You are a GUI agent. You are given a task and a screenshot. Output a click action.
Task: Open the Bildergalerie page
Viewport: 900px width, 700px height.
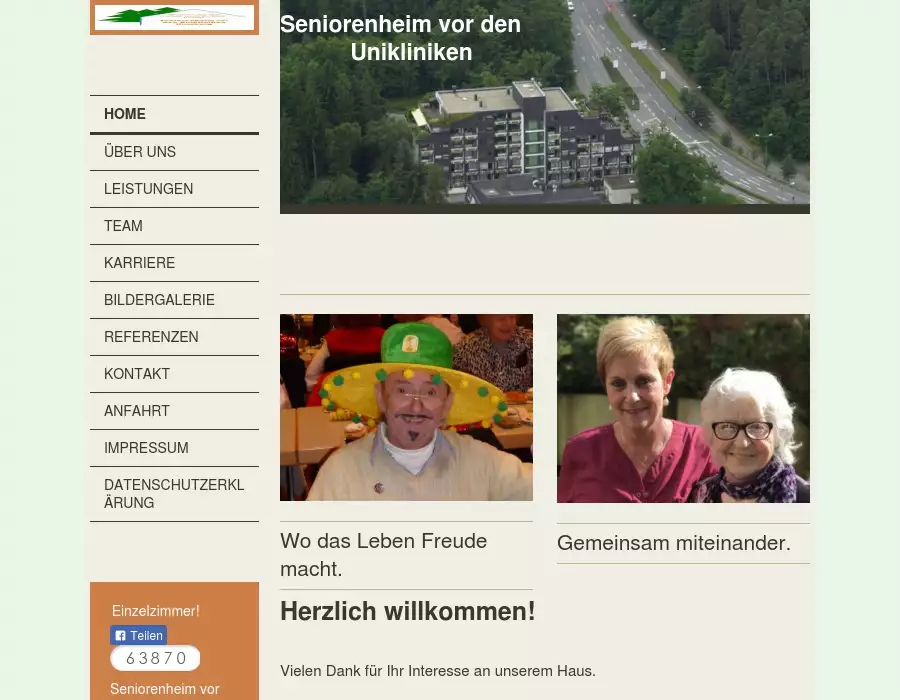tap(159, 300)
